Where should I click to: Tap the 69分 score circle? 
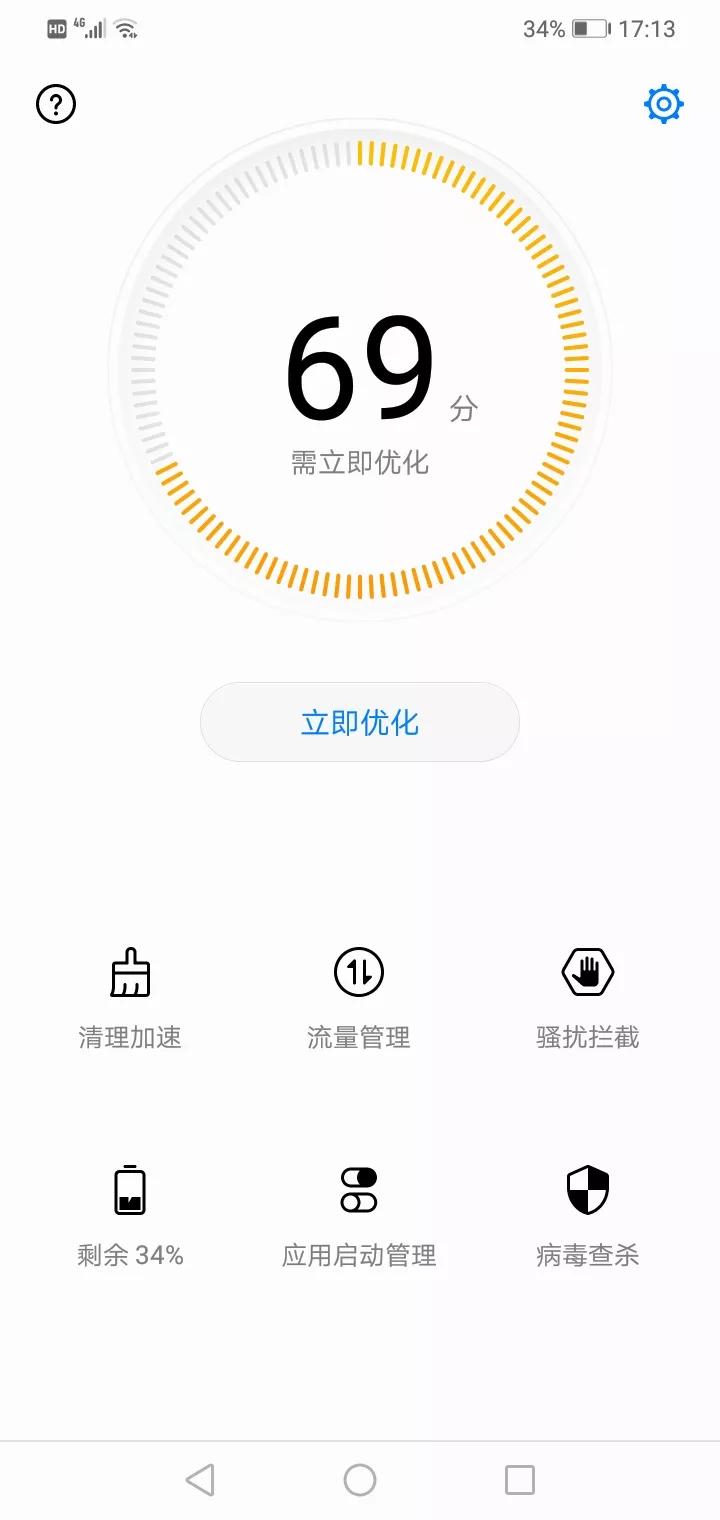[x=360, y=368]
